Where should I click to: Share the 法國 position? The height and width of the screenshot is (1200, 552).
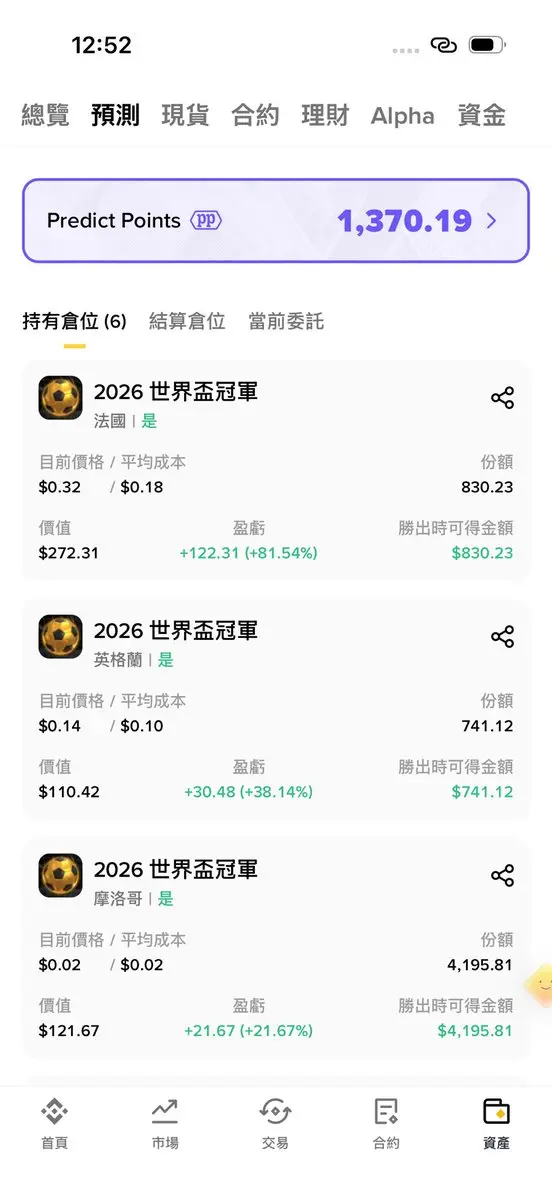pyautogui.click(x=502, y=398)
